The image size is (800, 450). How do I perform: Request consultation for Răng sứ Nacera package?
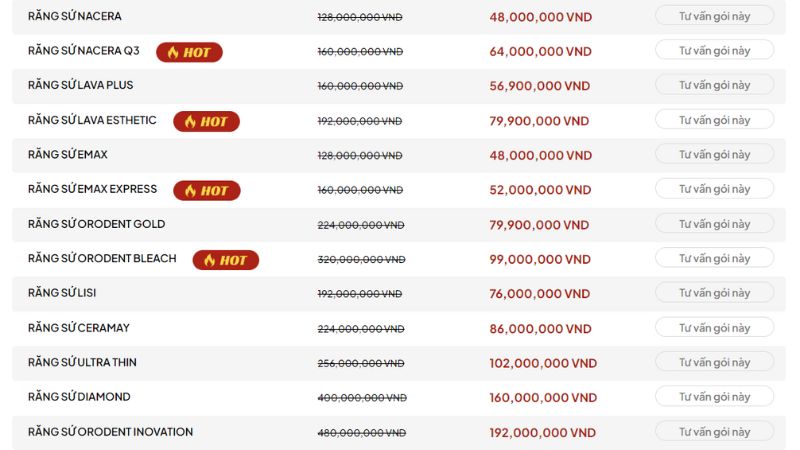[714, 16]
